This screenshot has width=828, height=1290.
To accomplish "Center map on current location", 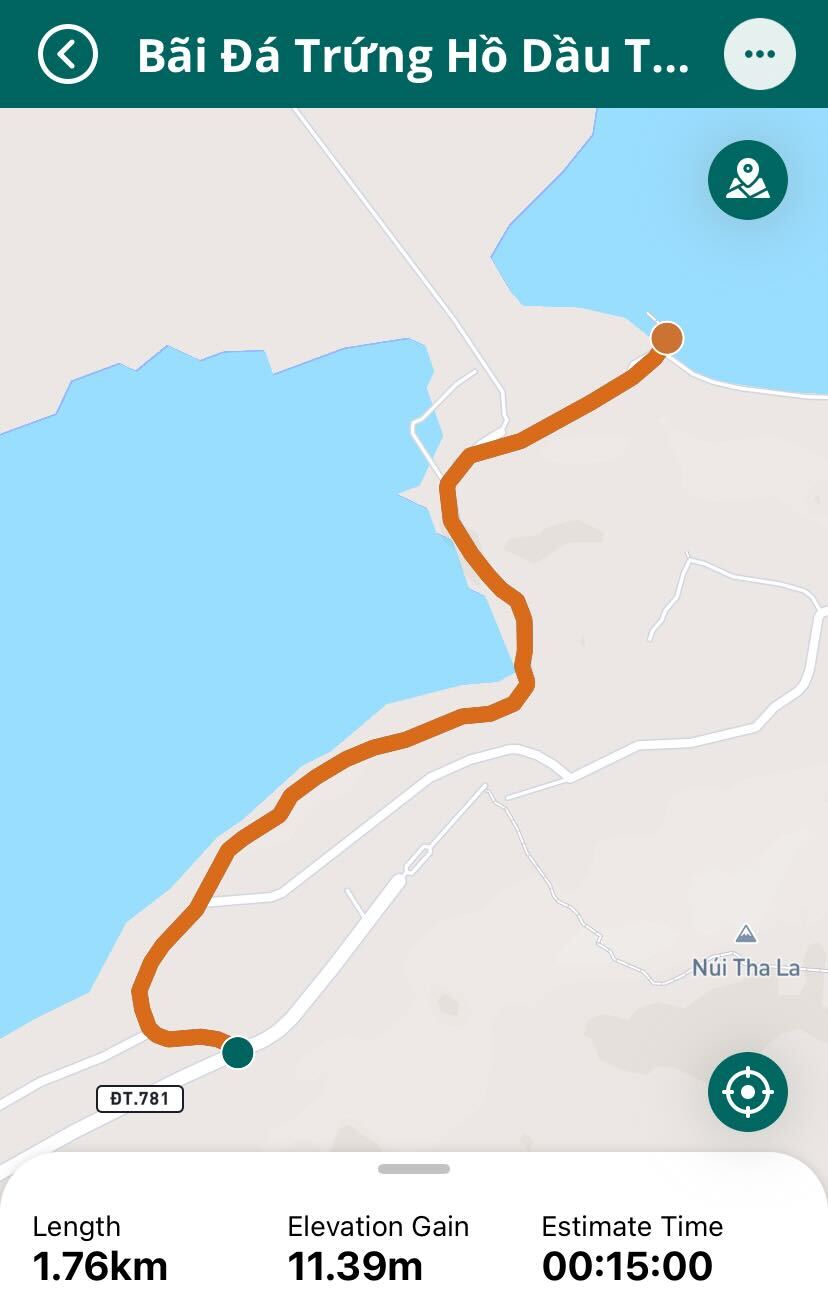I will coord(747,1091).
